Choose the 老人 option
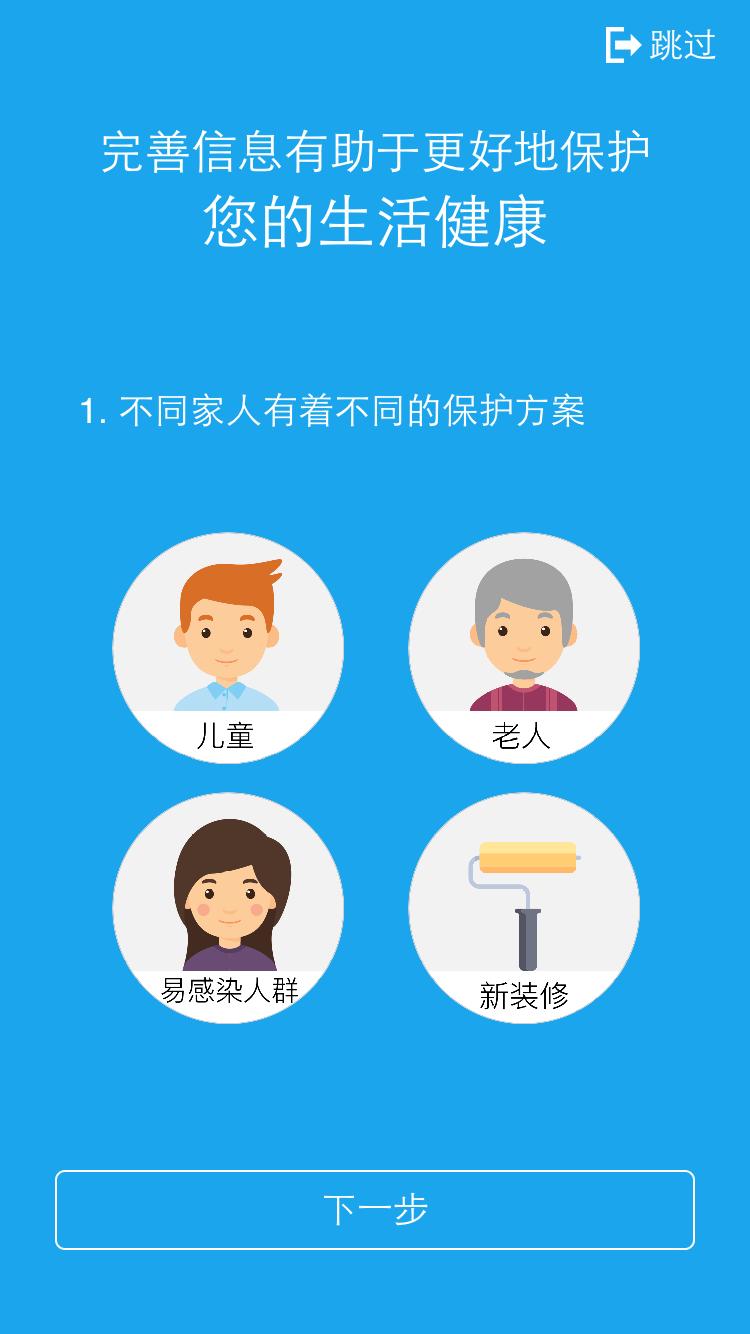 [524, 648]
